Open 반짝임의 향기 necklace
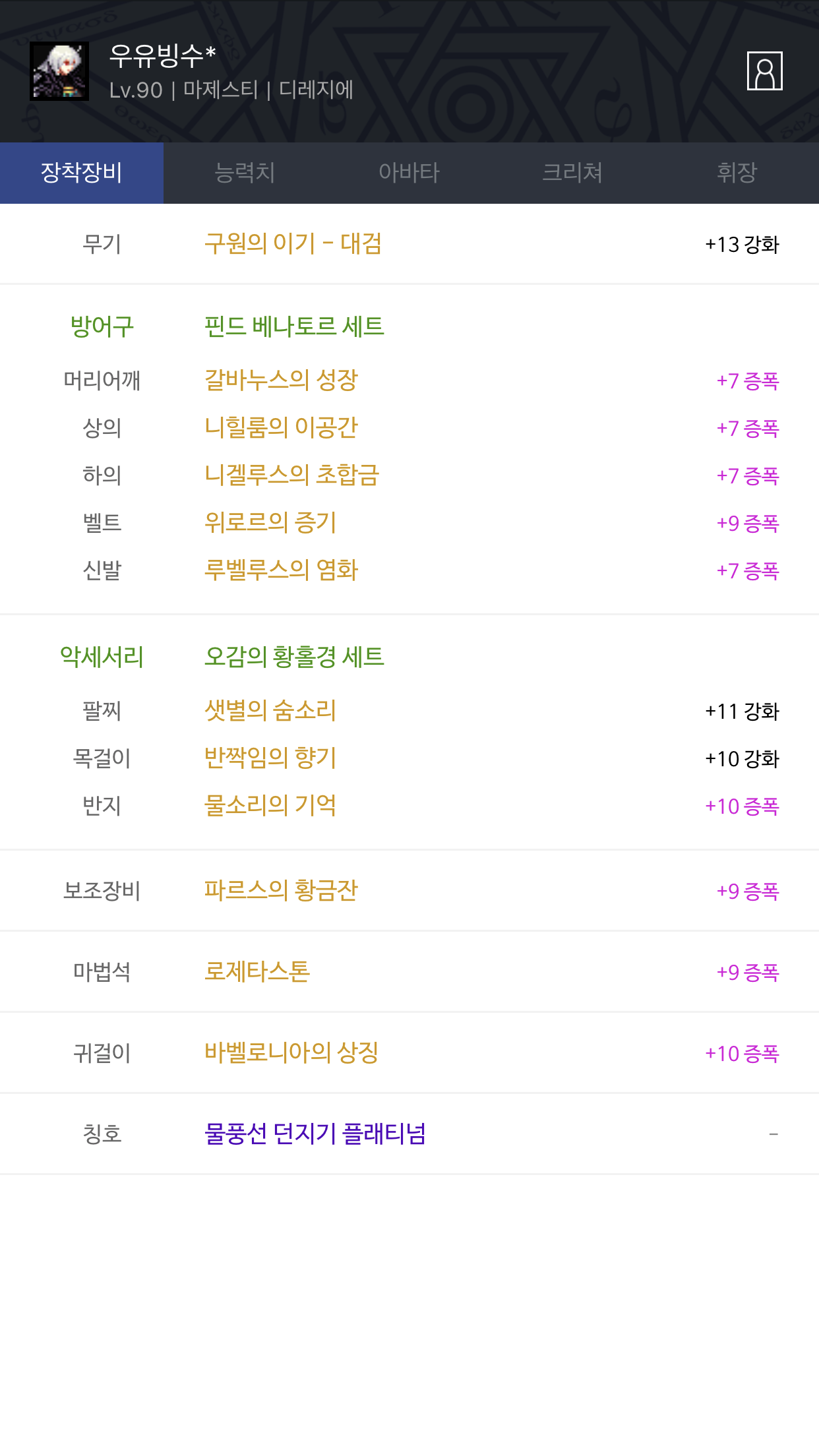The width and height of the screenshot is (819, 1456). pos(409,758)
